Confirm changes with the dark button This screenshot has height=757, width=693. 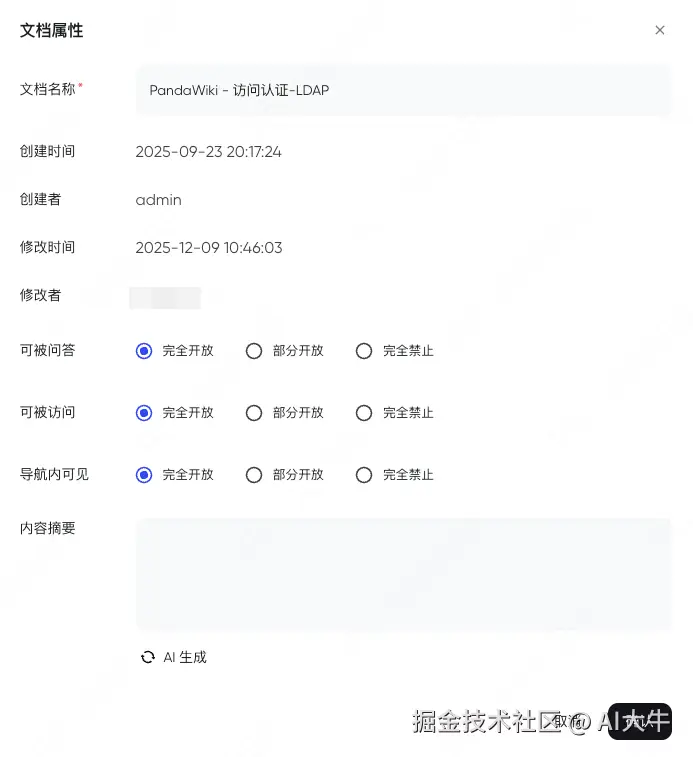tap(640, 721)
